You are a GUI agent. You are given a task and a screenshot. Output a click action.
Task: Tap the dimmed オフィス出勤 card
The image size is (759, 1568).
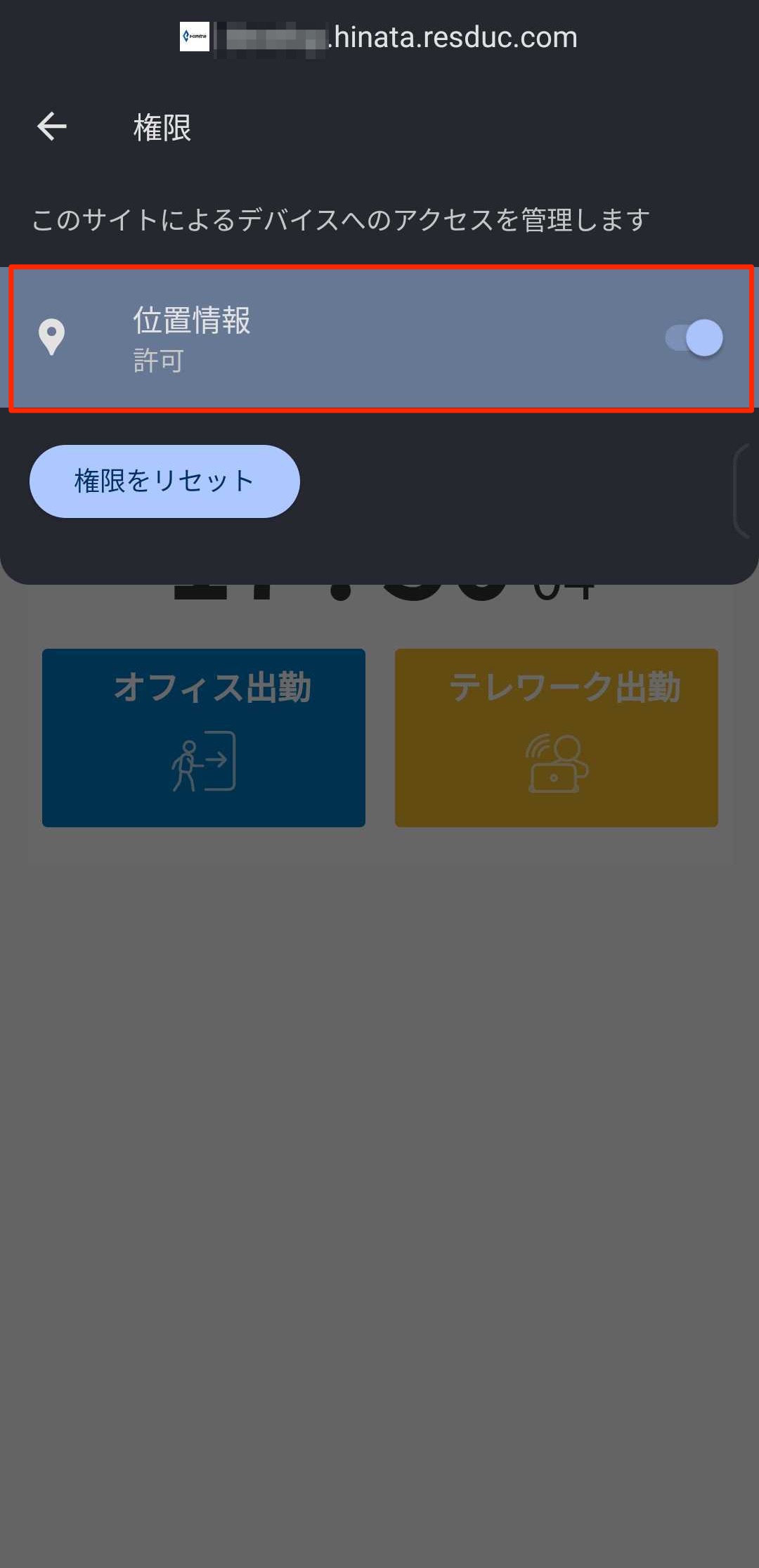(x=204, y=737)
